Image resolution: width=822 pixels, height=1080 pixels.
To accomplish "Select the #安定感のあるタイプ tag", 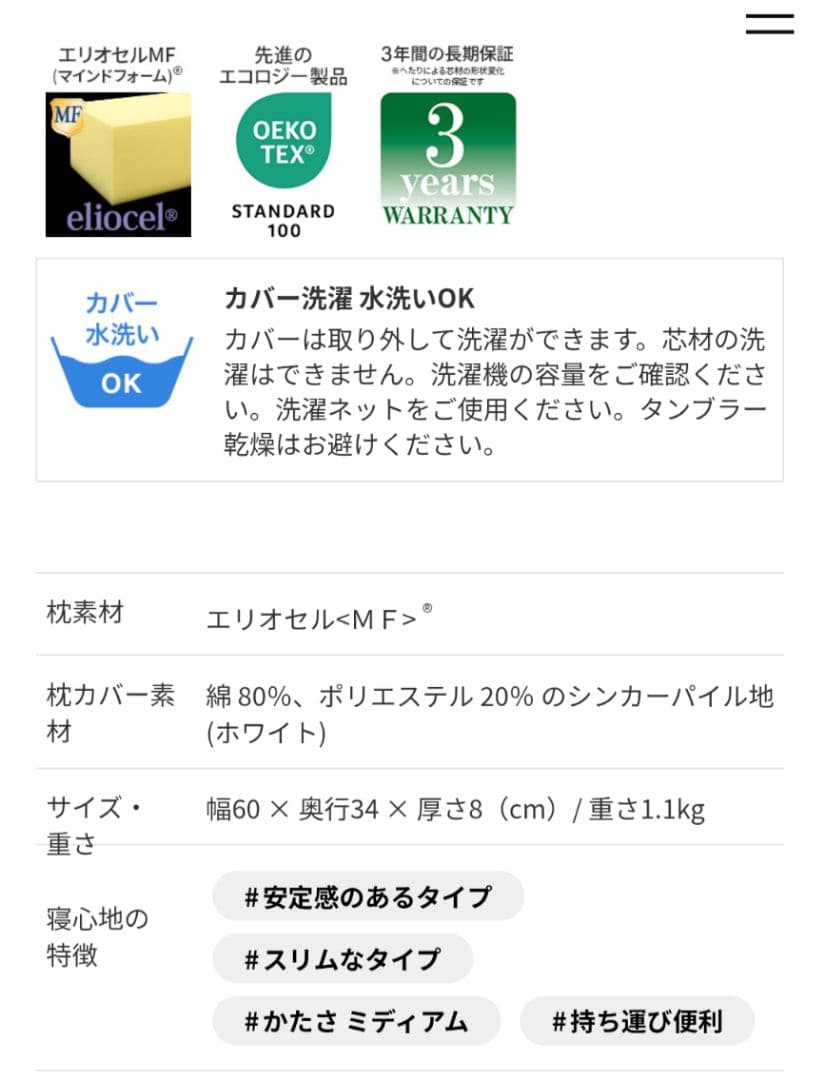I will point(368,896).
